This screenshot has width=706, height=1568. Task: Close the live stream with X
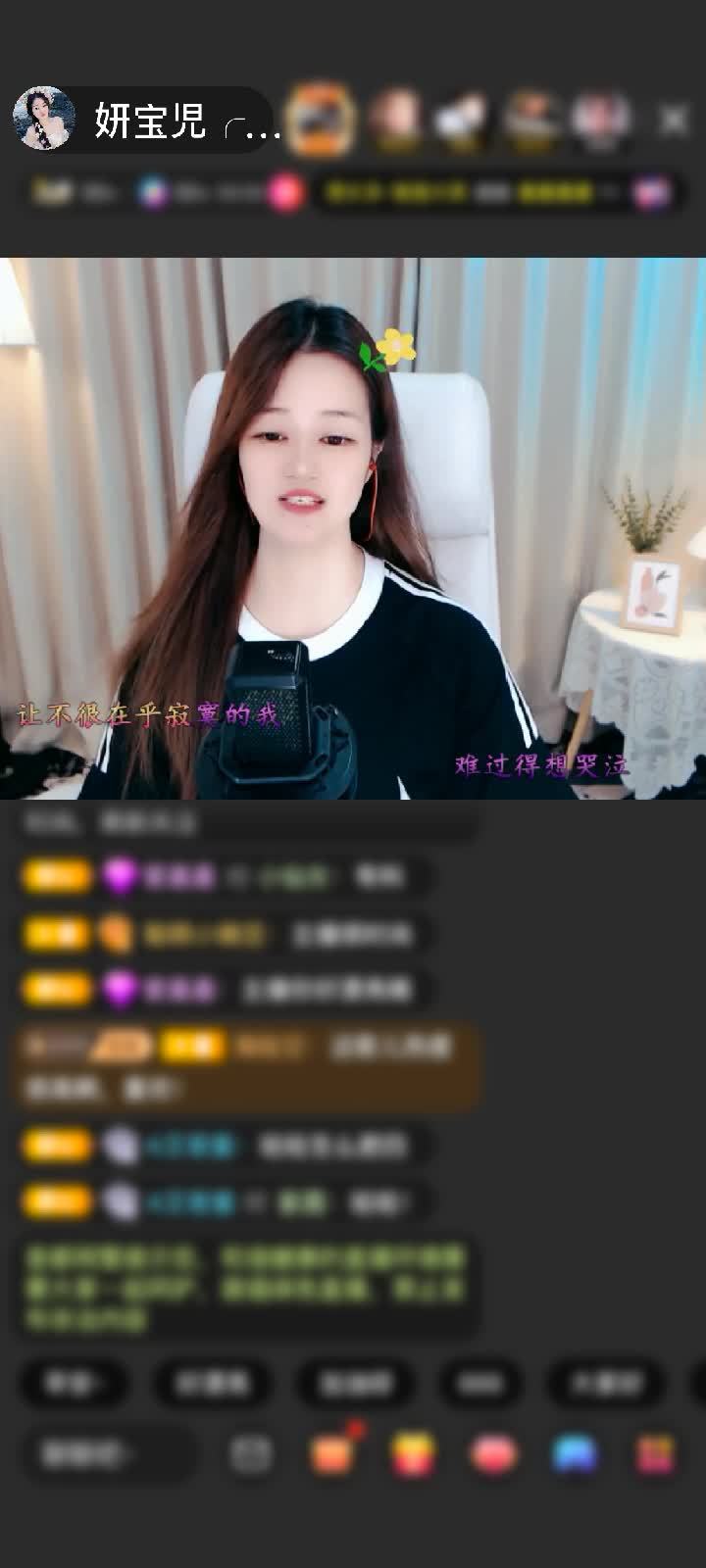(x=674, y=120)
